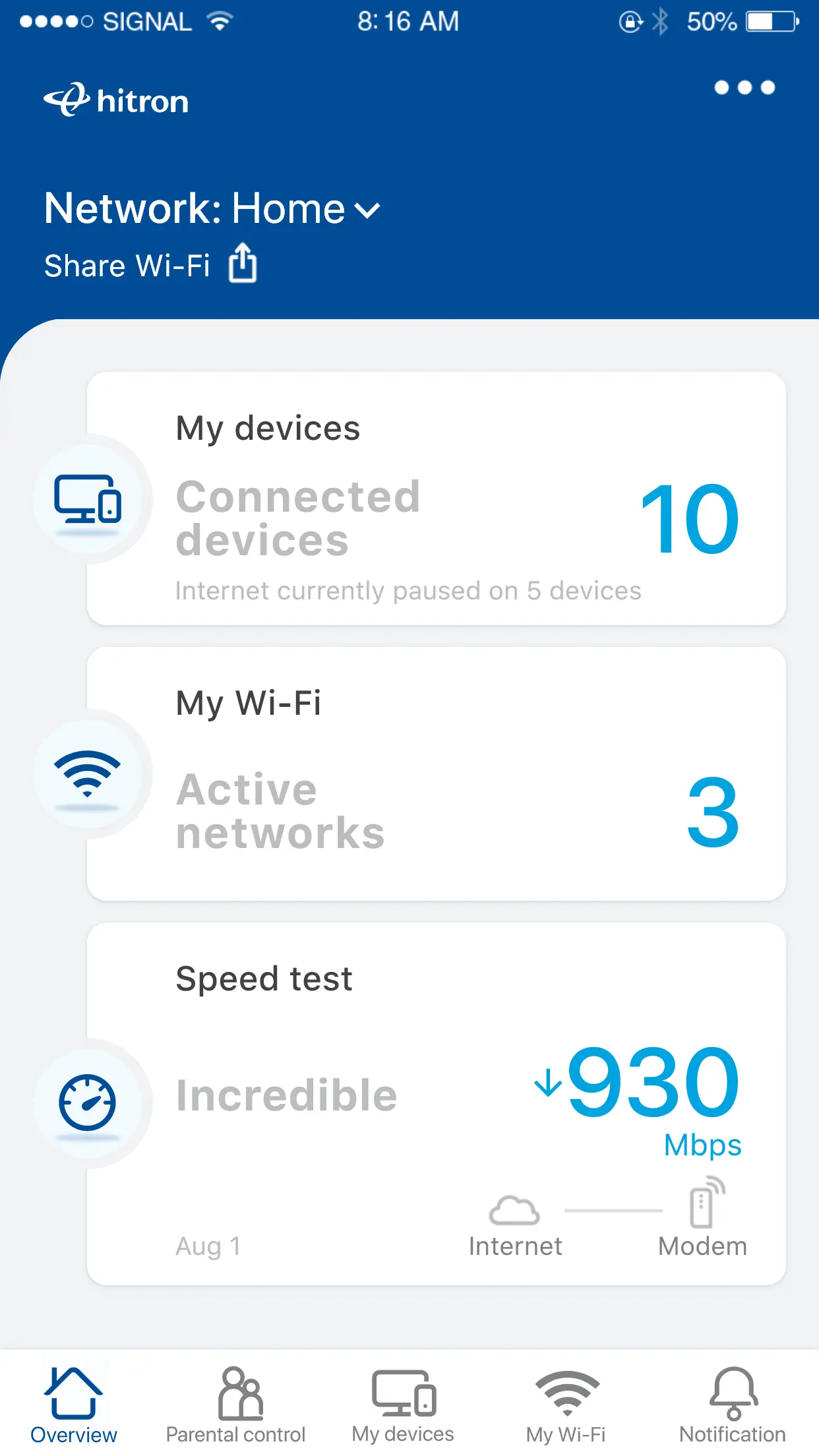Open the My devices card
The height and width of the screenshot is (1456, 819).
coord(435,499)
